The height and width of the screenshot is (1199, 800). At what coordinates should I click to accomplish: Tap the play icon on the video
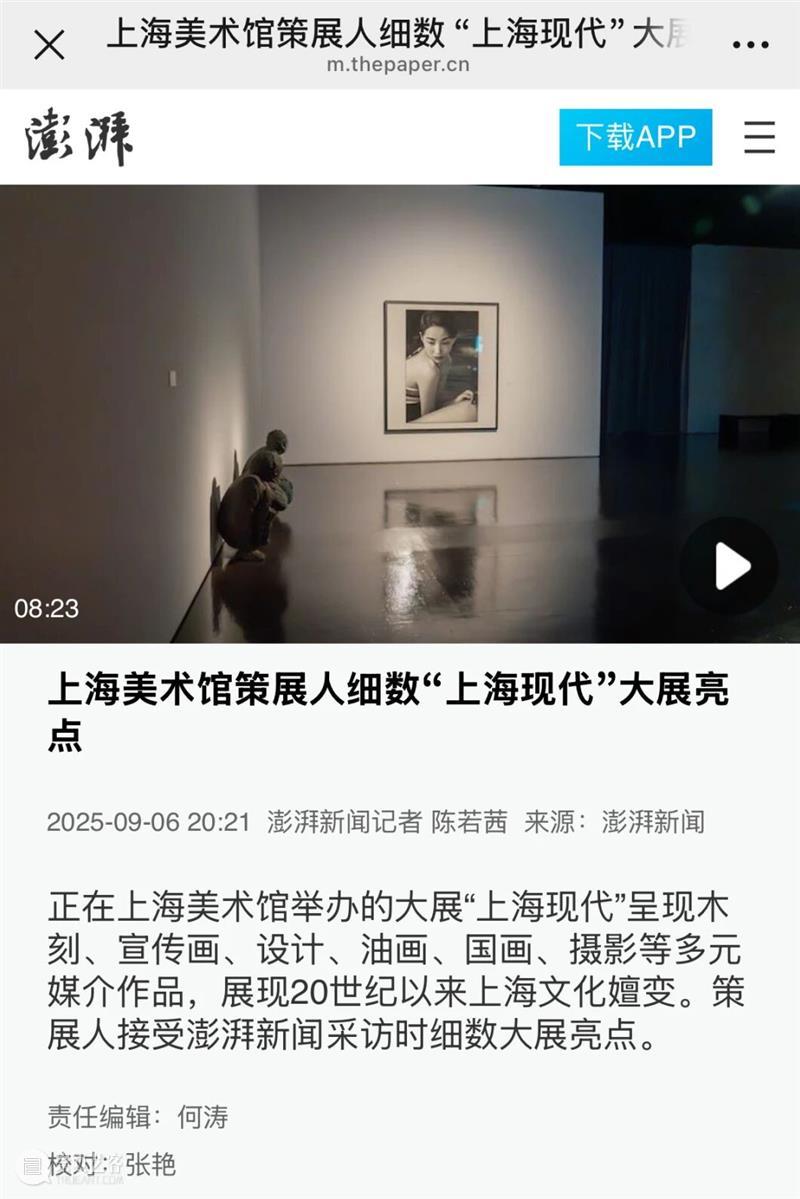pyautogui.click(x=730, y=566)
